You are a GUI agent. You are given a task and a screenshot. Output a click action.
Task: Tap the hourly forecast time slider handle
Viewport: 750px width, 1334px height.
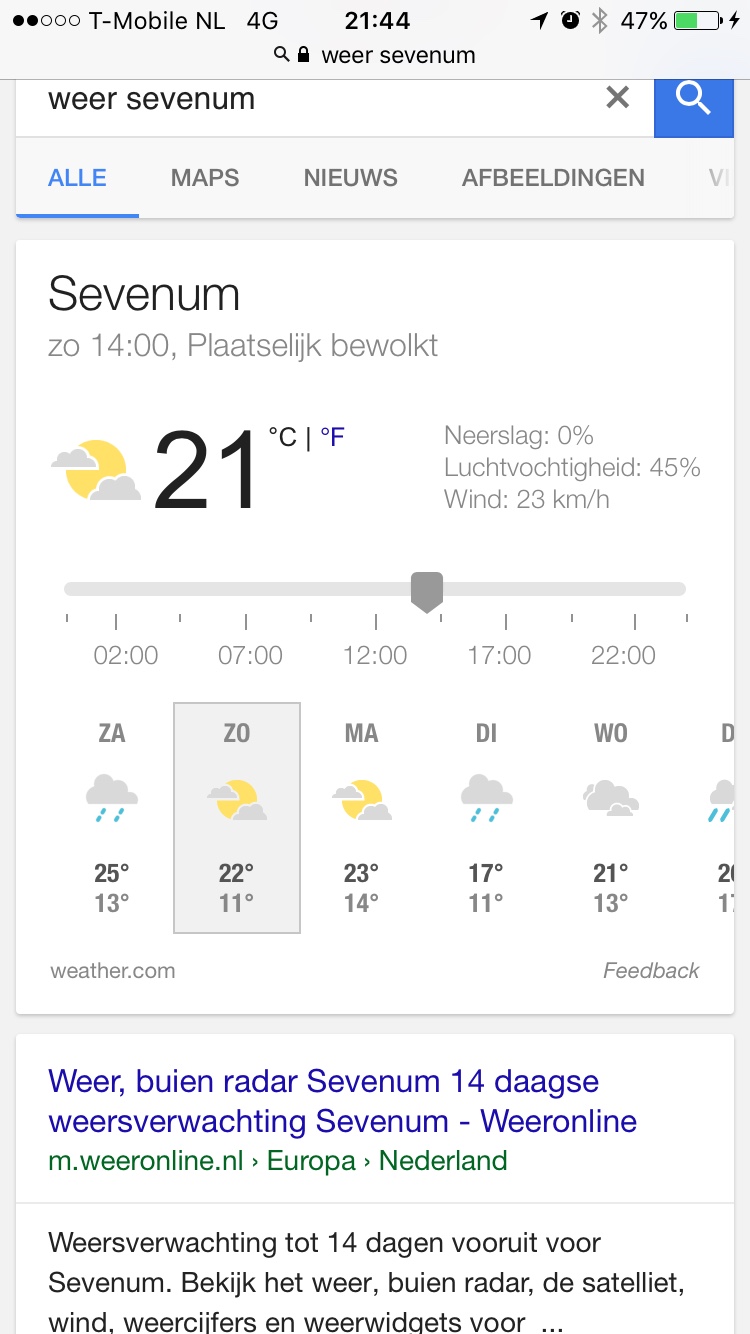pyautogui.click(x=427, y=591)
